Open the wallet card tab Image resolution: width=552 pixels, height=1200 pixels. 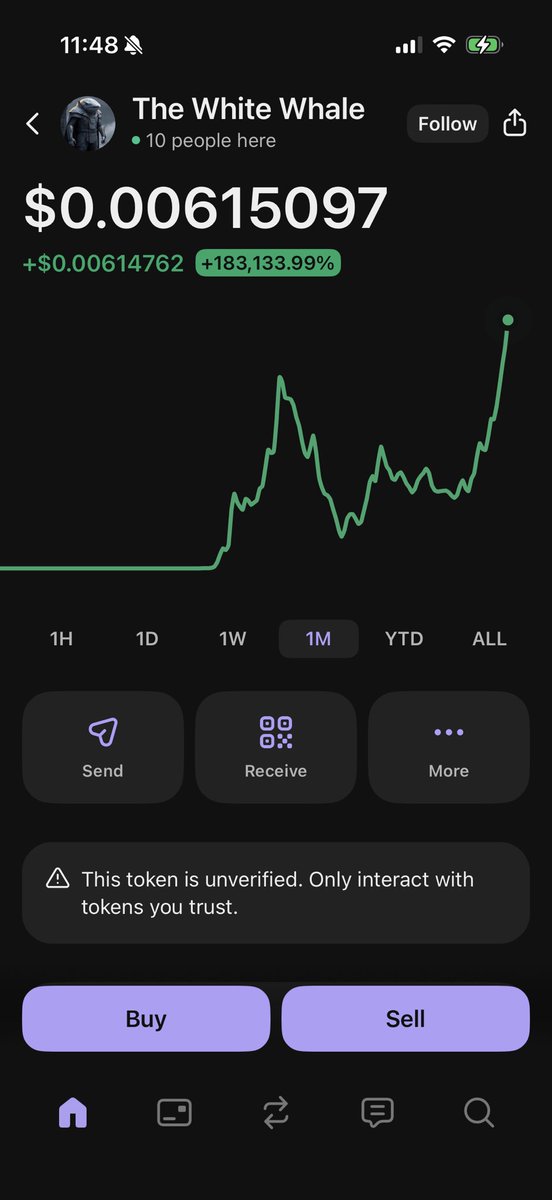[174, 1112]
